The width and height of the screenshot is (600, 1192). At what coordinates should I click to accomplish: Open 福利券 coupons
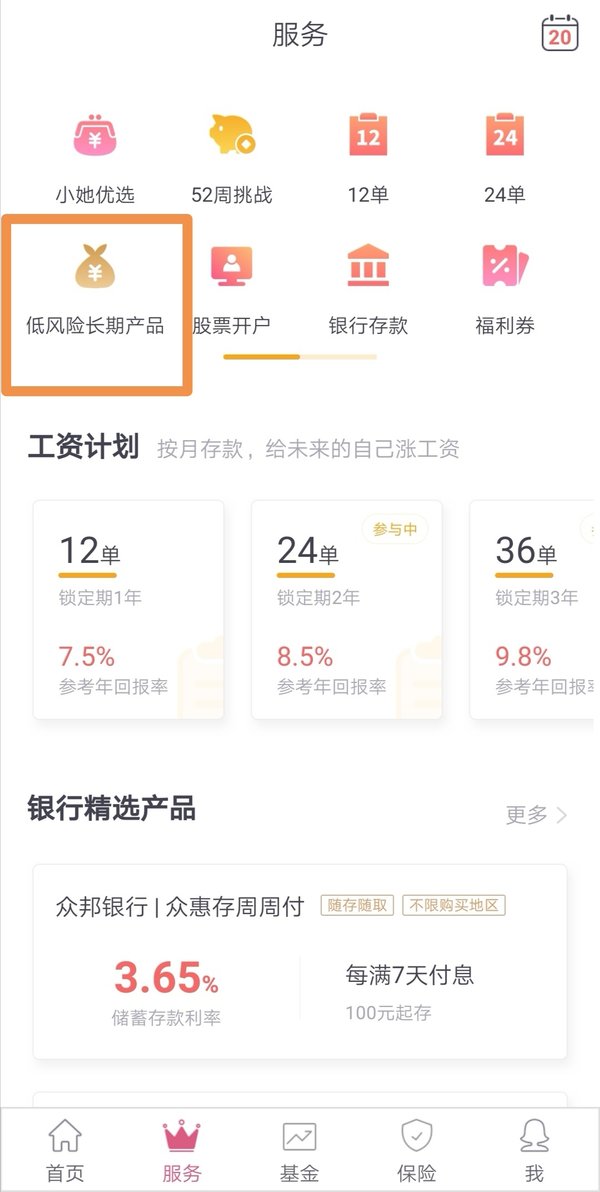click(505, 289)
